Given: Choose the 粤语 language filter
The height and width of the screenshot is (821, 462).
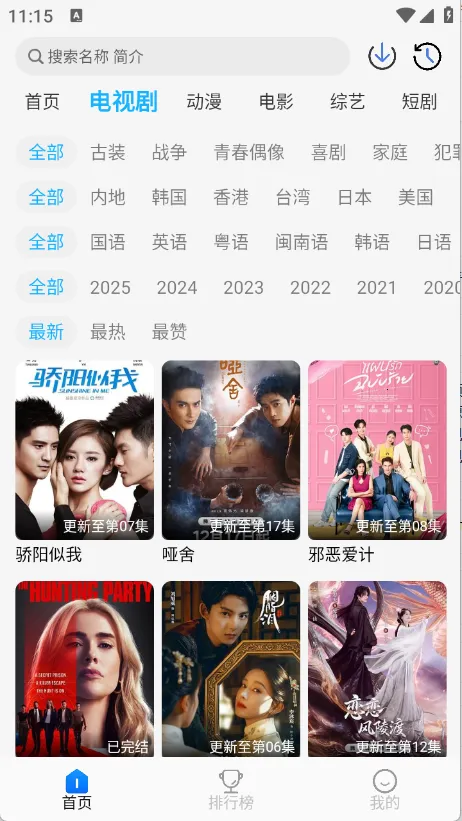Looking at the screenshot, I should click(x=231, y=242).
